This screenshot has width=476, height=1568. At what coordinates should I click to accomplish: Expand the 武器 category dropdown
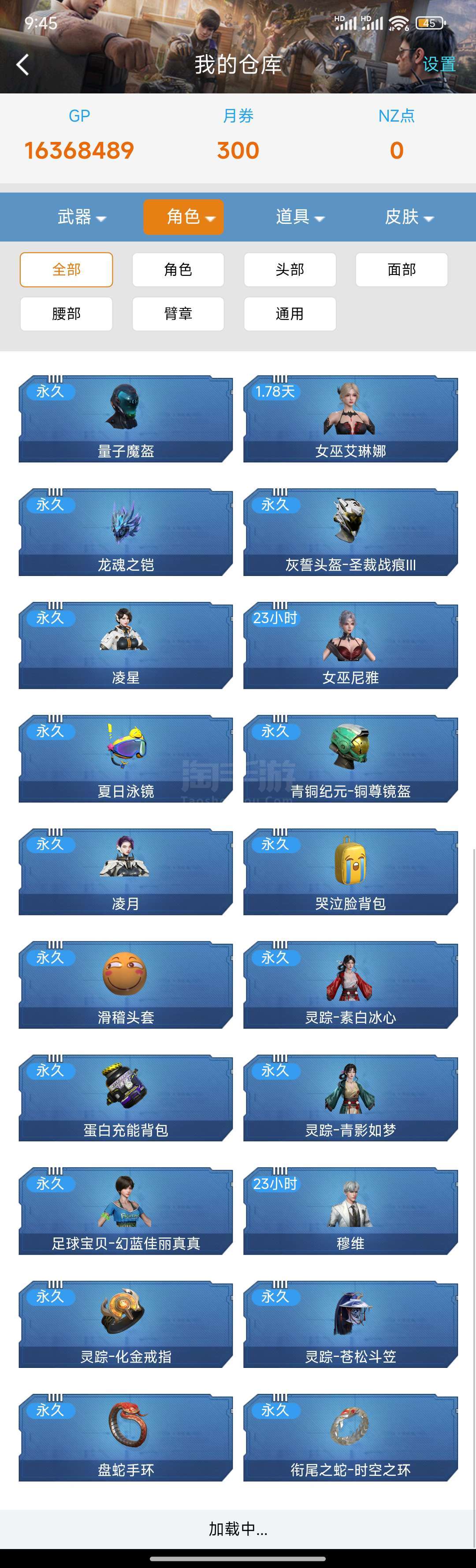pyautogui.click(x=81, y=217)
